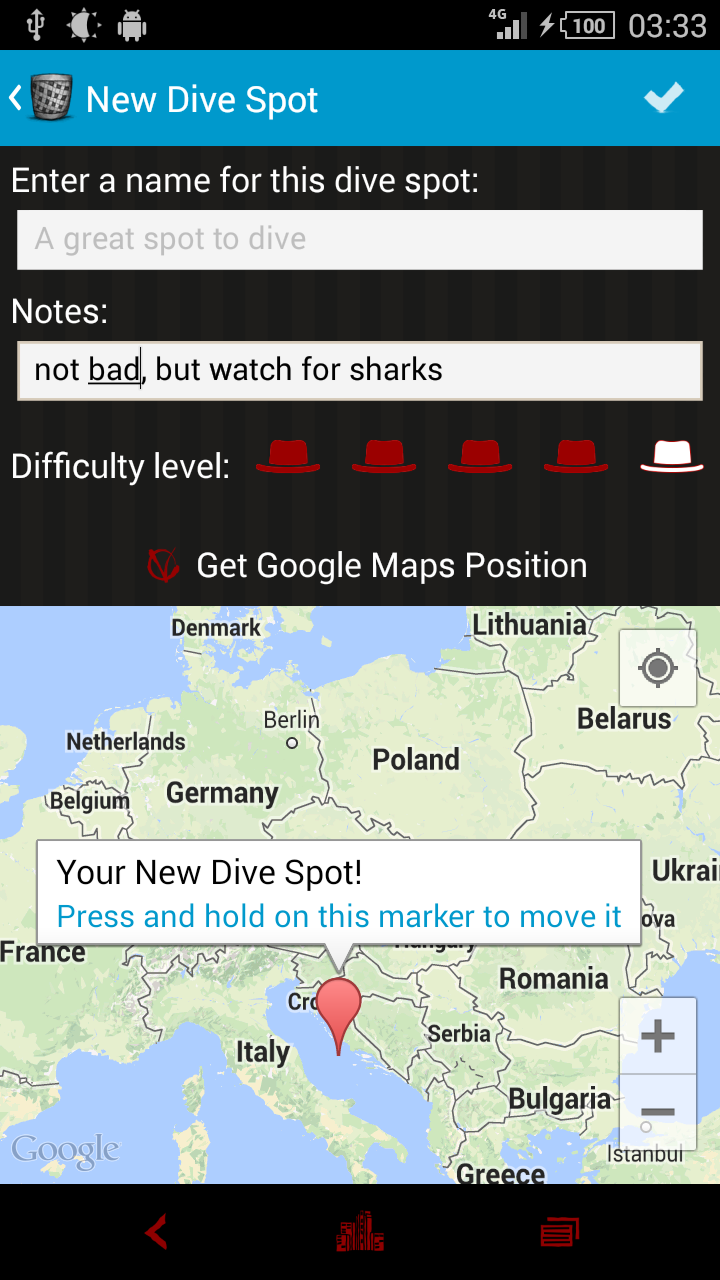
Task: Tap Get Google Maps Position
Action: (x=368, y=566)
